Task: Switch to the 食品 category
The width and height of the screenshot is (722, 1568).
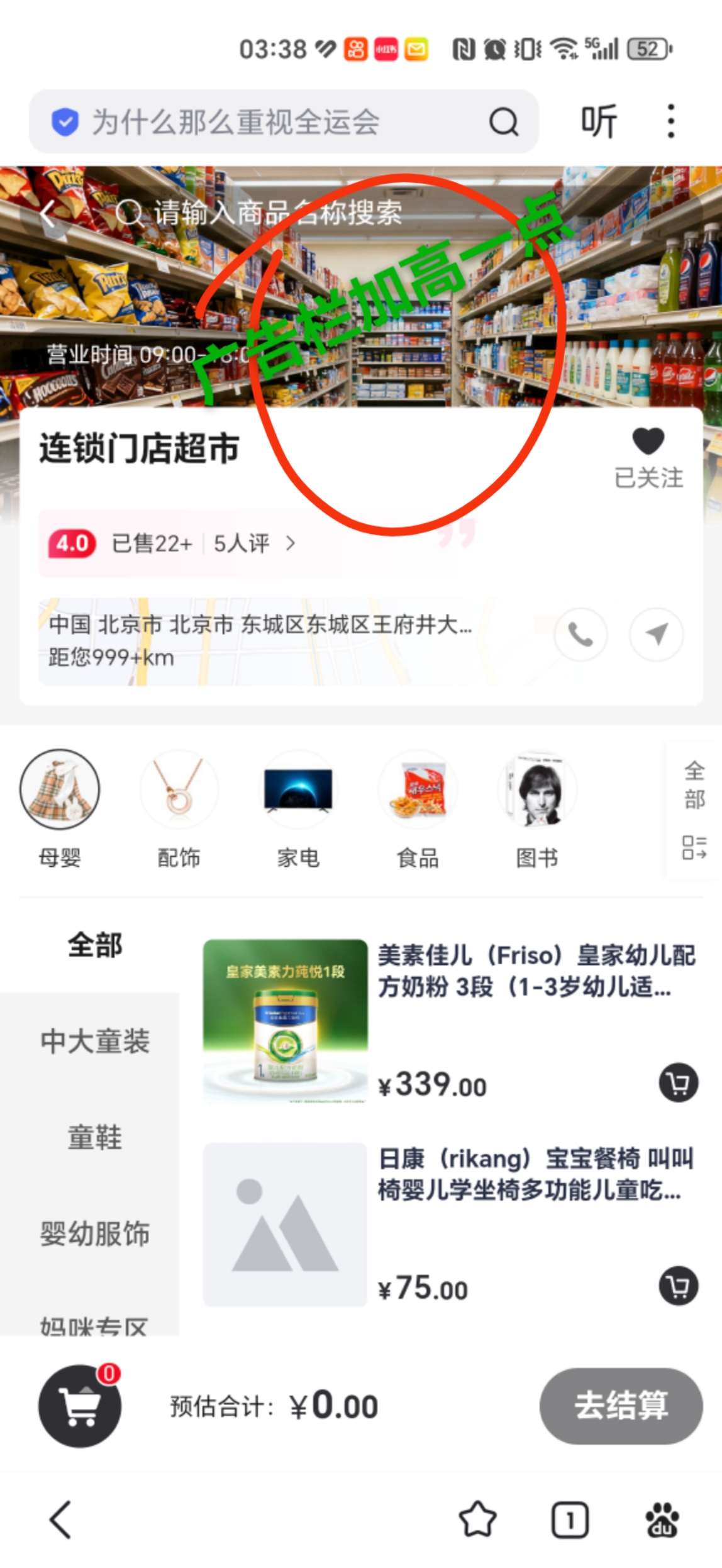Action: click(x=418, y=806)
